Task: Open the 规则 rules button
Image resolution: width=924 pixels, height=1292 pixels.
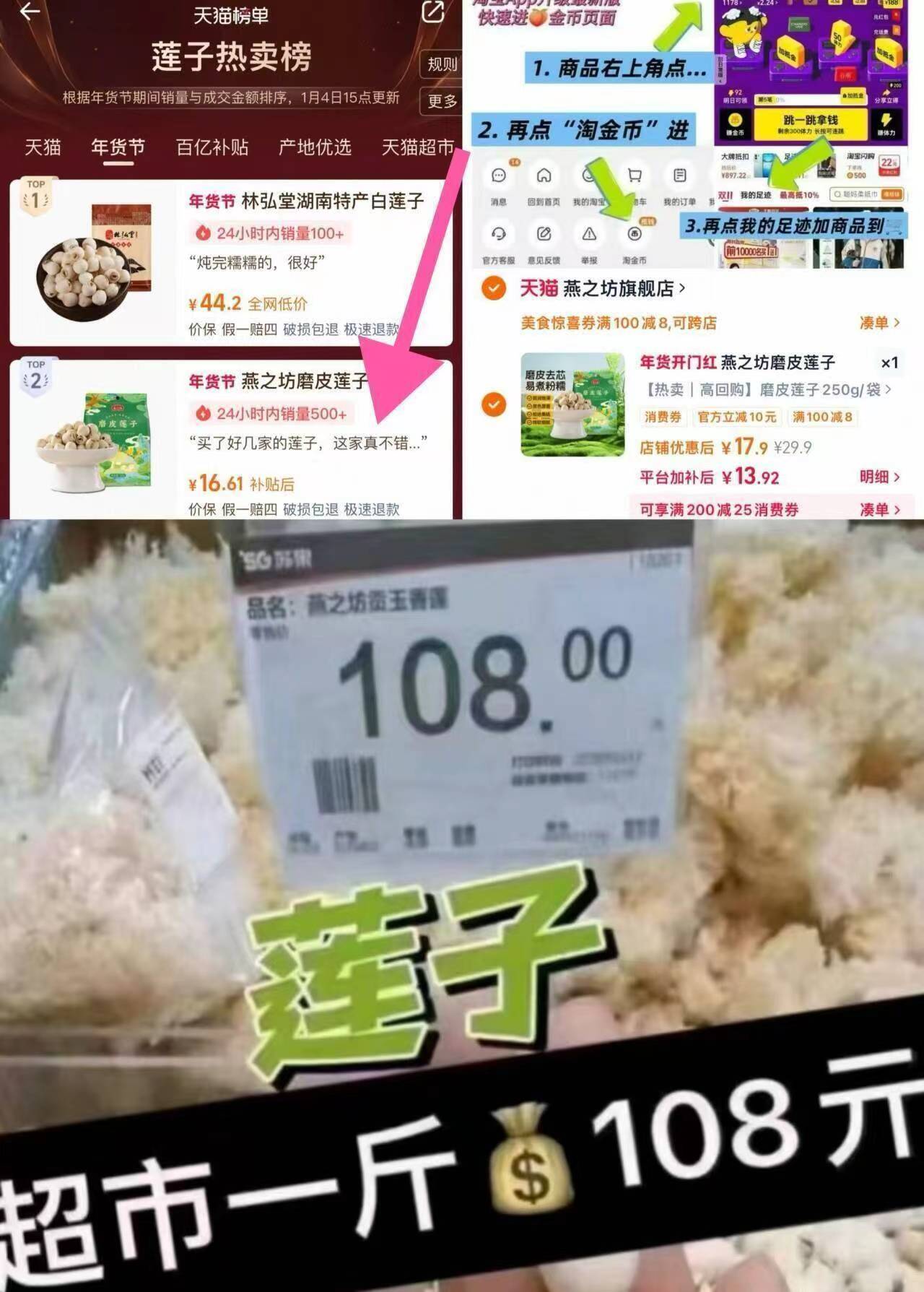Action: (443, 64)
